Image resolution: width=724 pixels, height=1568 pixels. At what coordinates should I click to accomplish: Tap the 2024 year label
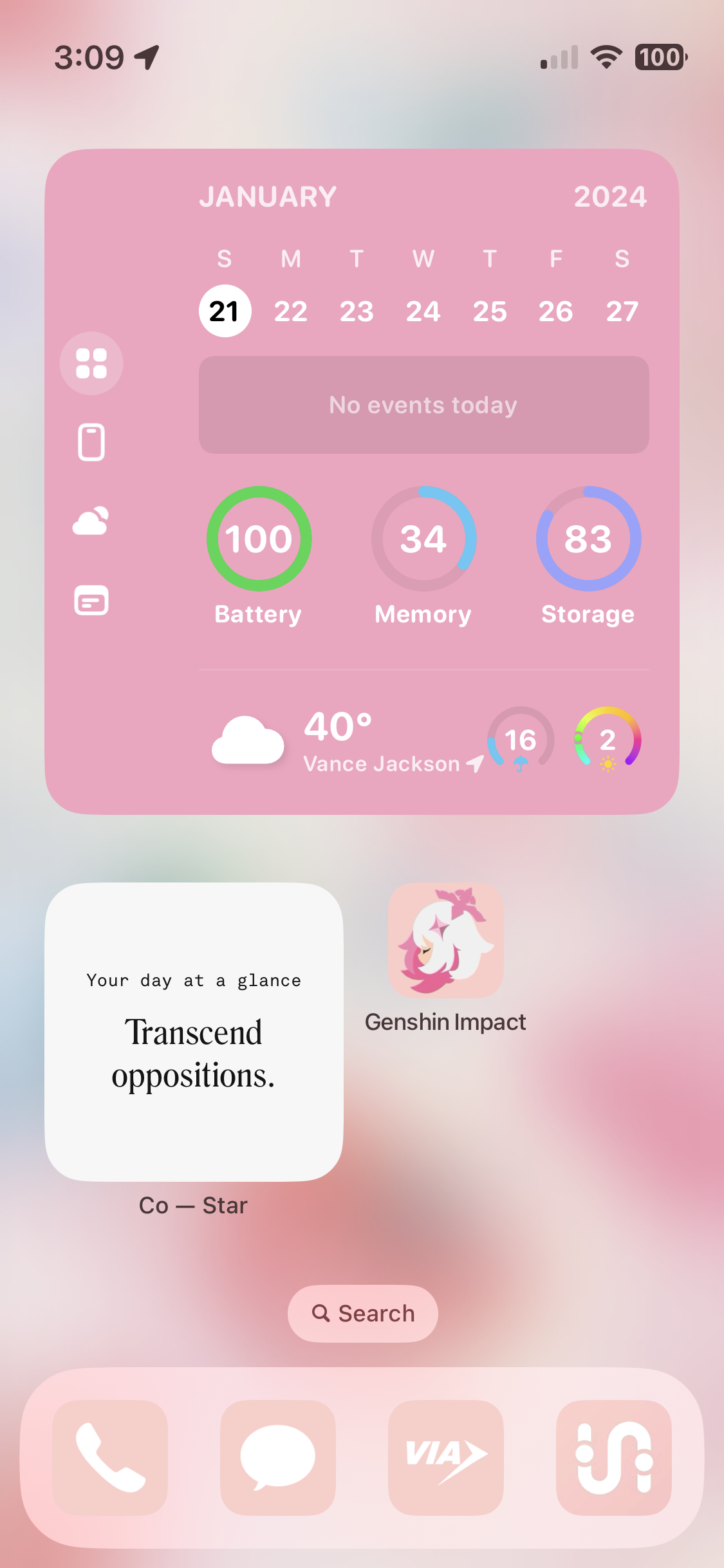click(x=610, y=195)
